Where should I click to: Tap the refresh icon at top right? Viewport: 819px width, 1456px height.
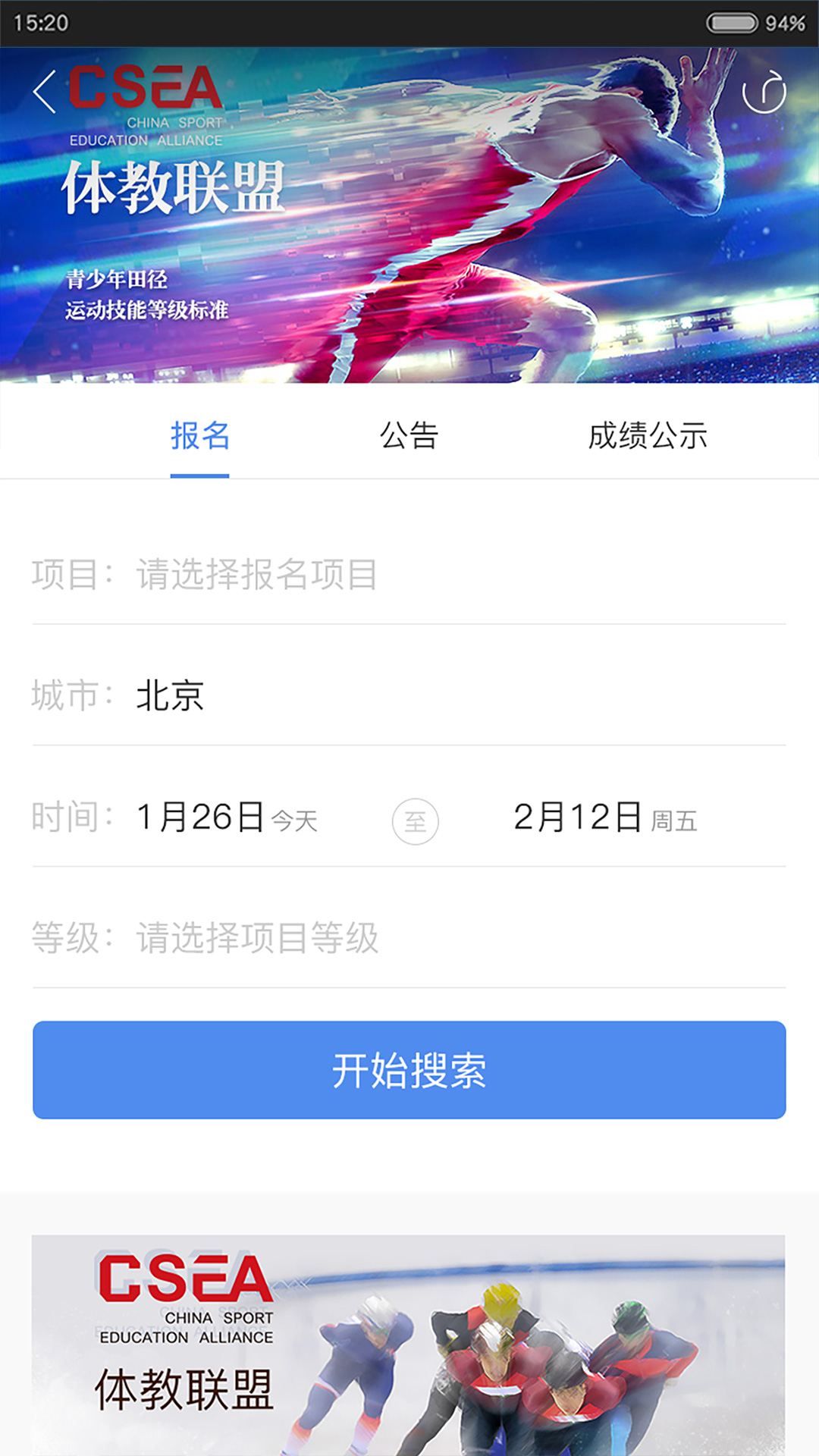point(766,92)
